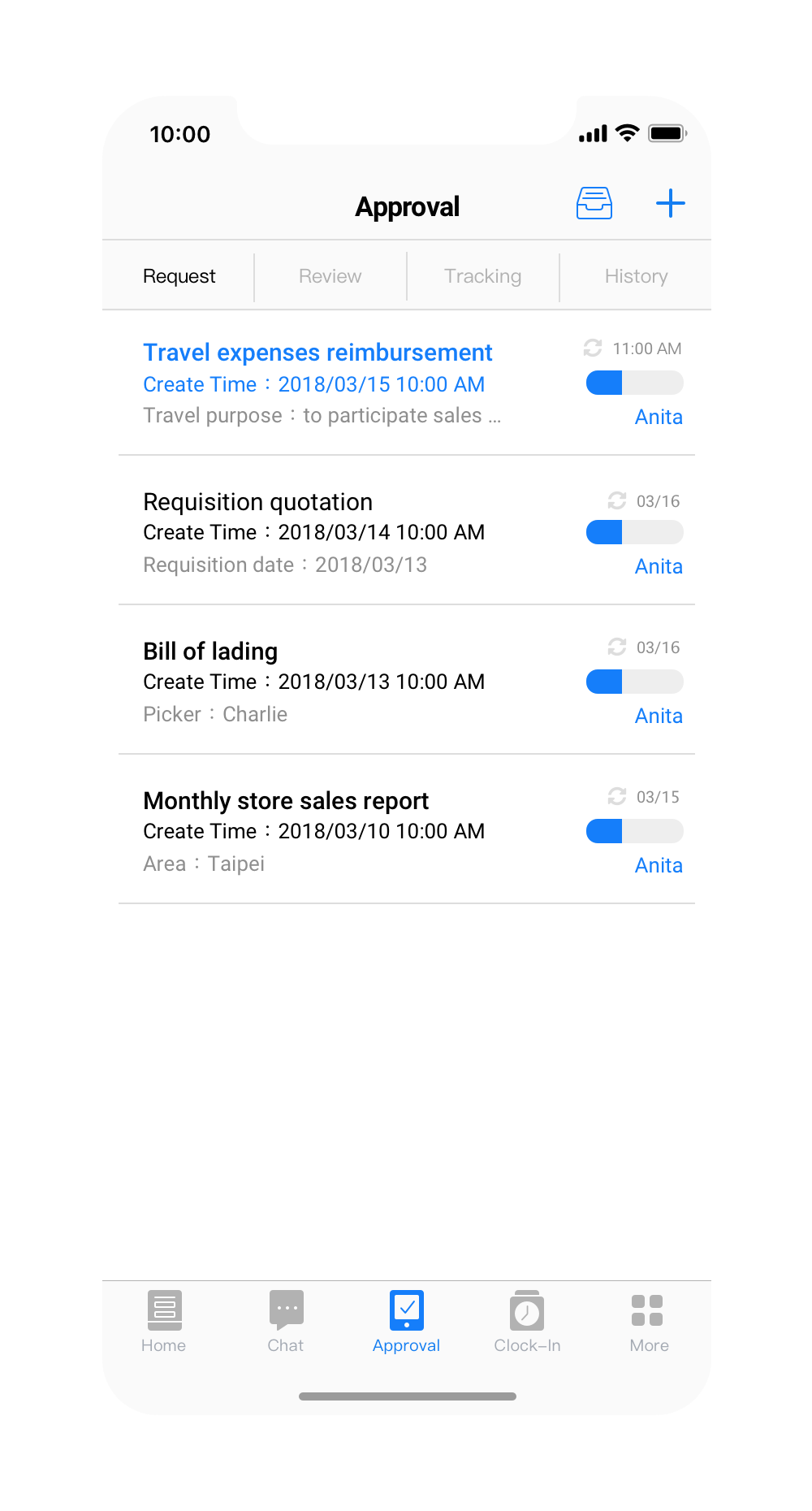The height and width of the screenshot is (1511, 812).
Task: Go to the Home tab
Action: click(164, 1321)
